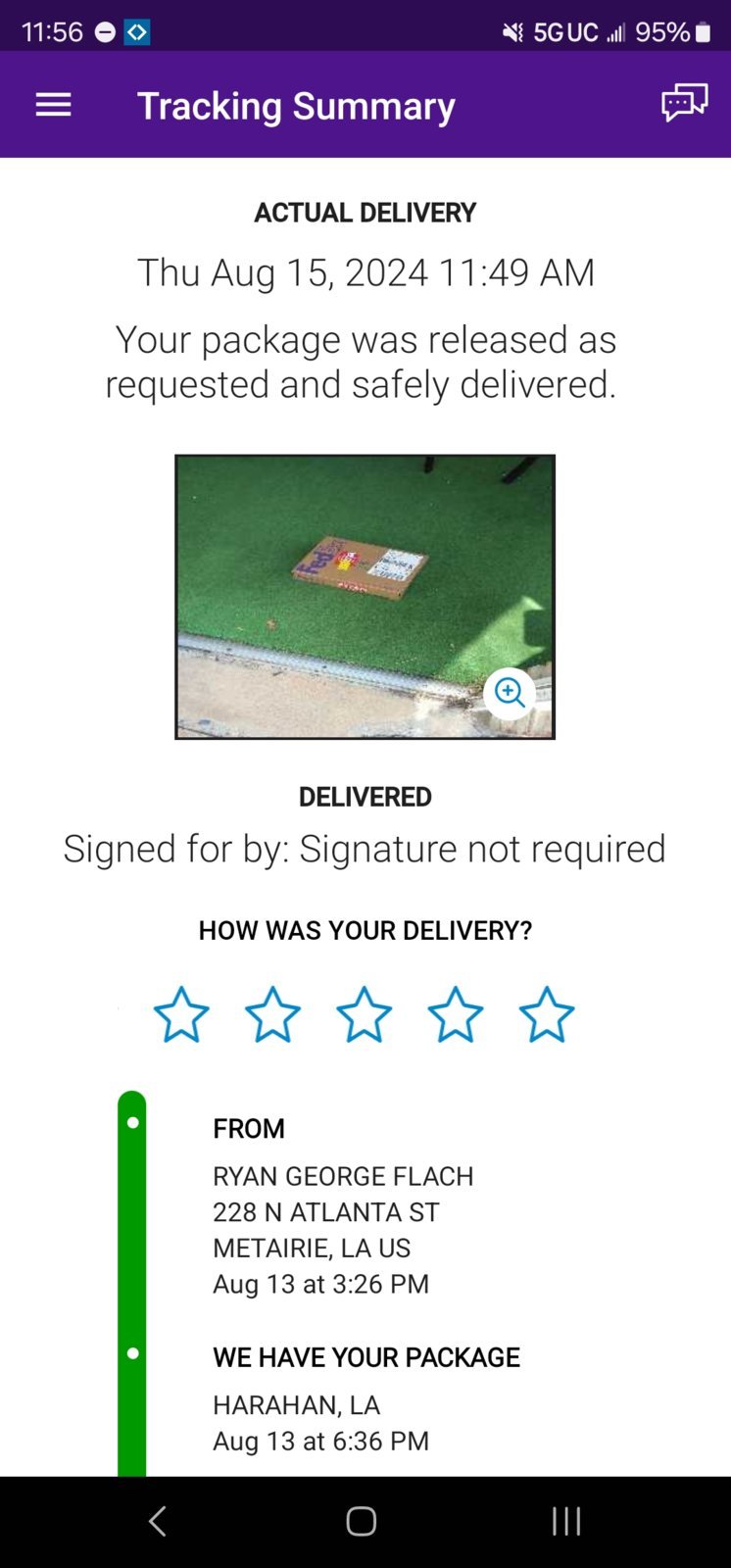Viewport: 731px width, 1568px height.
Task: Go to the home screen
Action: point(362,1521)
